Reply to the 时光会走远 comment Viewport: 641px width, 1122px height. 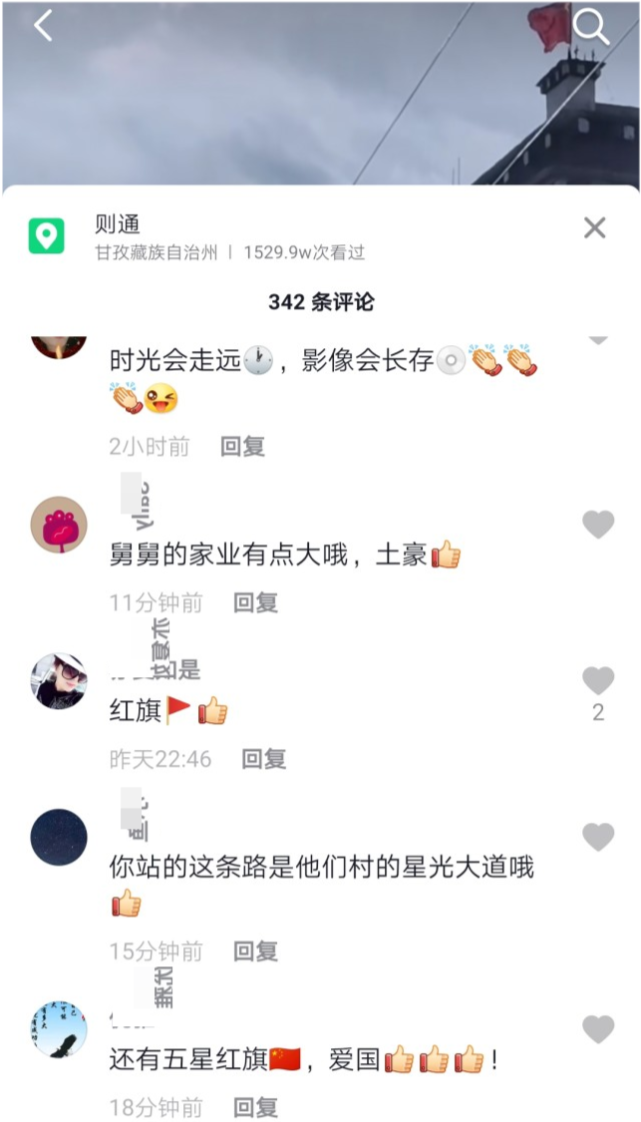(x=243, y=446)
